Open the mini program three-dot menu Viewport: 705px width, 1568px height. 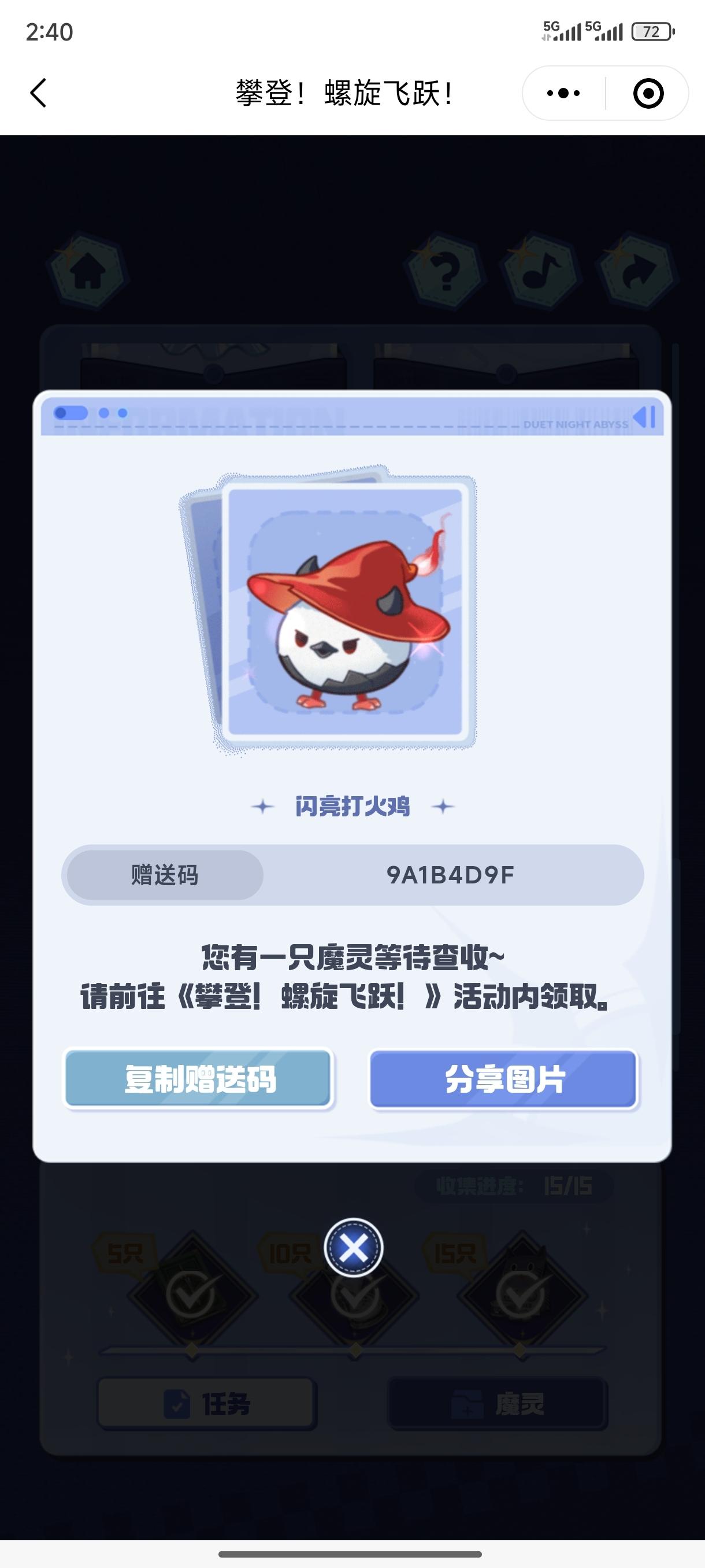coord(563,93)
